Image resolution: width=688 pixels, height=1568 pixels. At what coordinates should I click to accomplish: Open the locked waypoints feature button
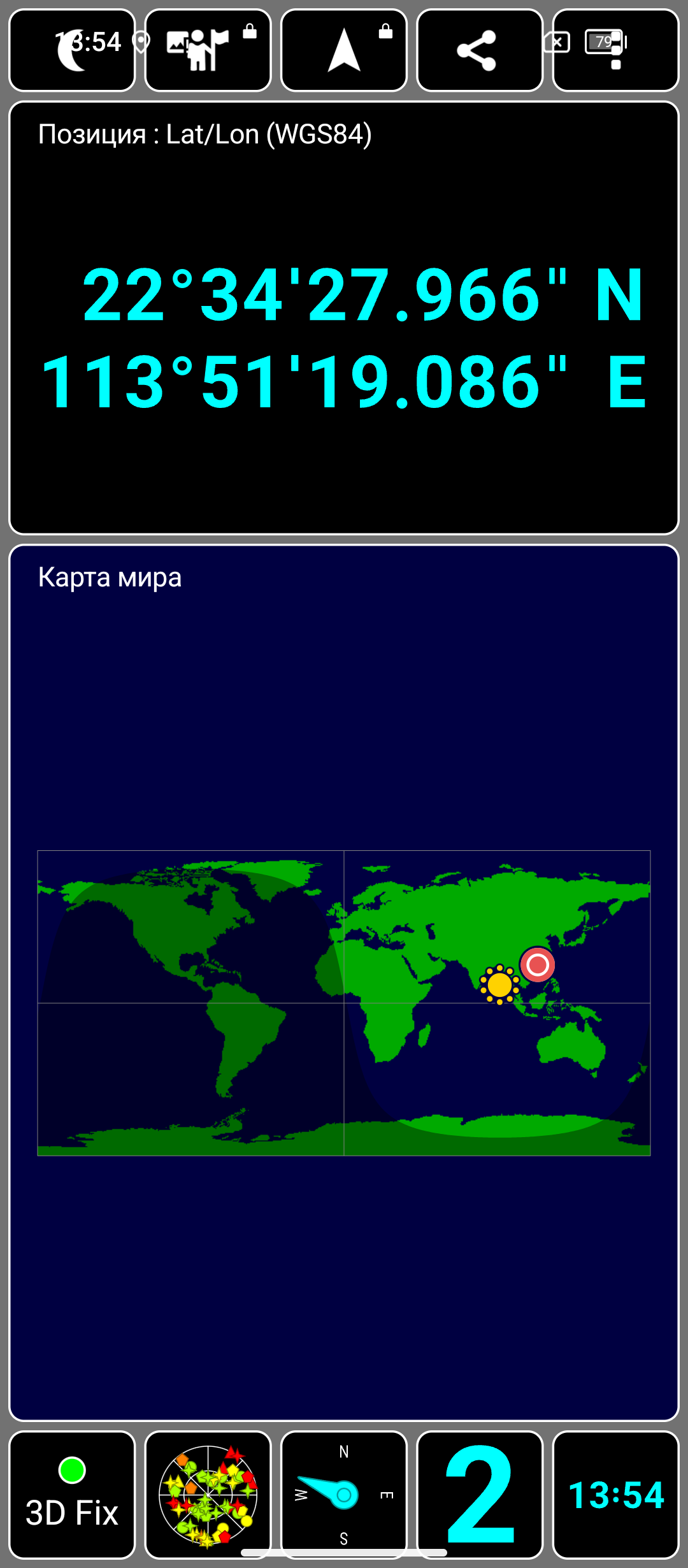click(208, 50)
